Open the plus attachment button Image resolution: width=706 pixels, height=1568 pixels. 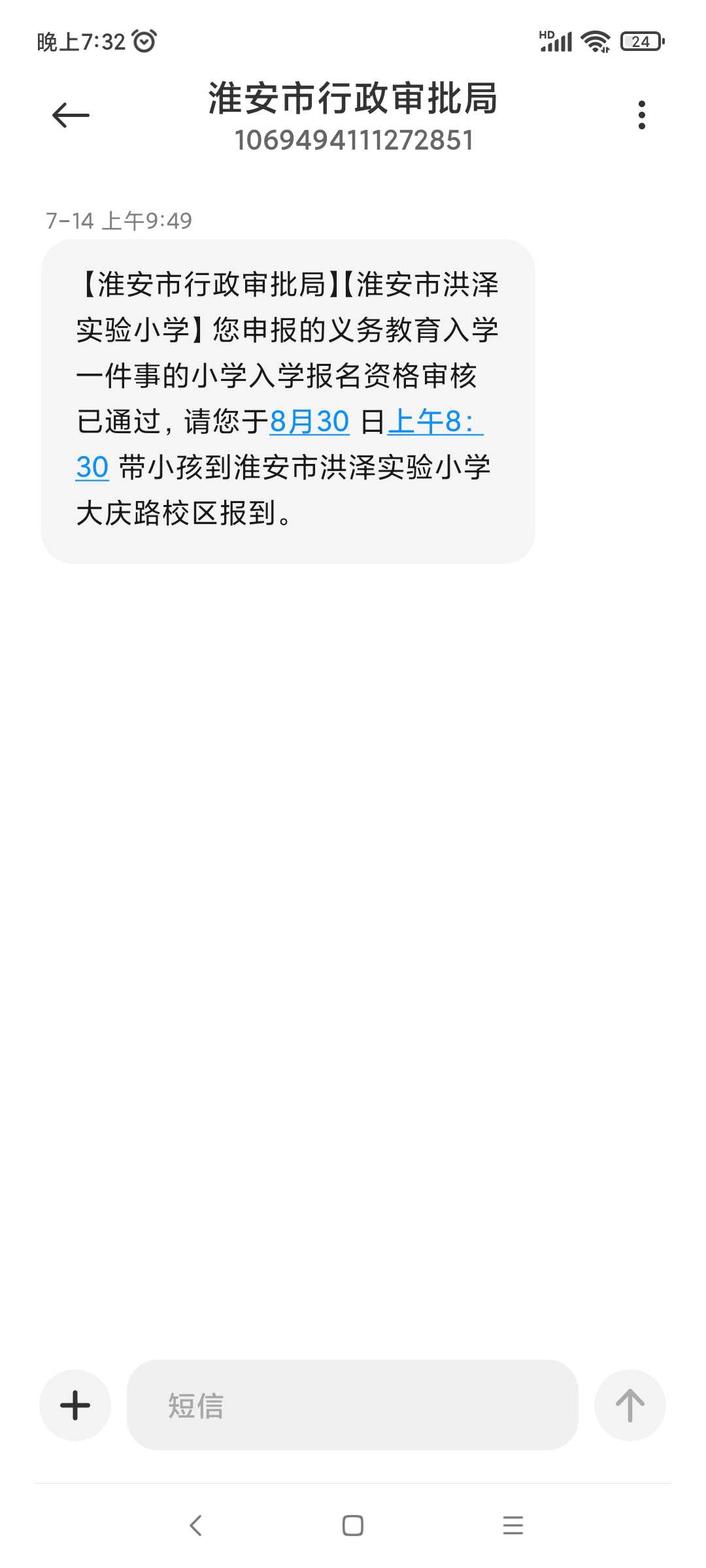(x=75, y=1405)
